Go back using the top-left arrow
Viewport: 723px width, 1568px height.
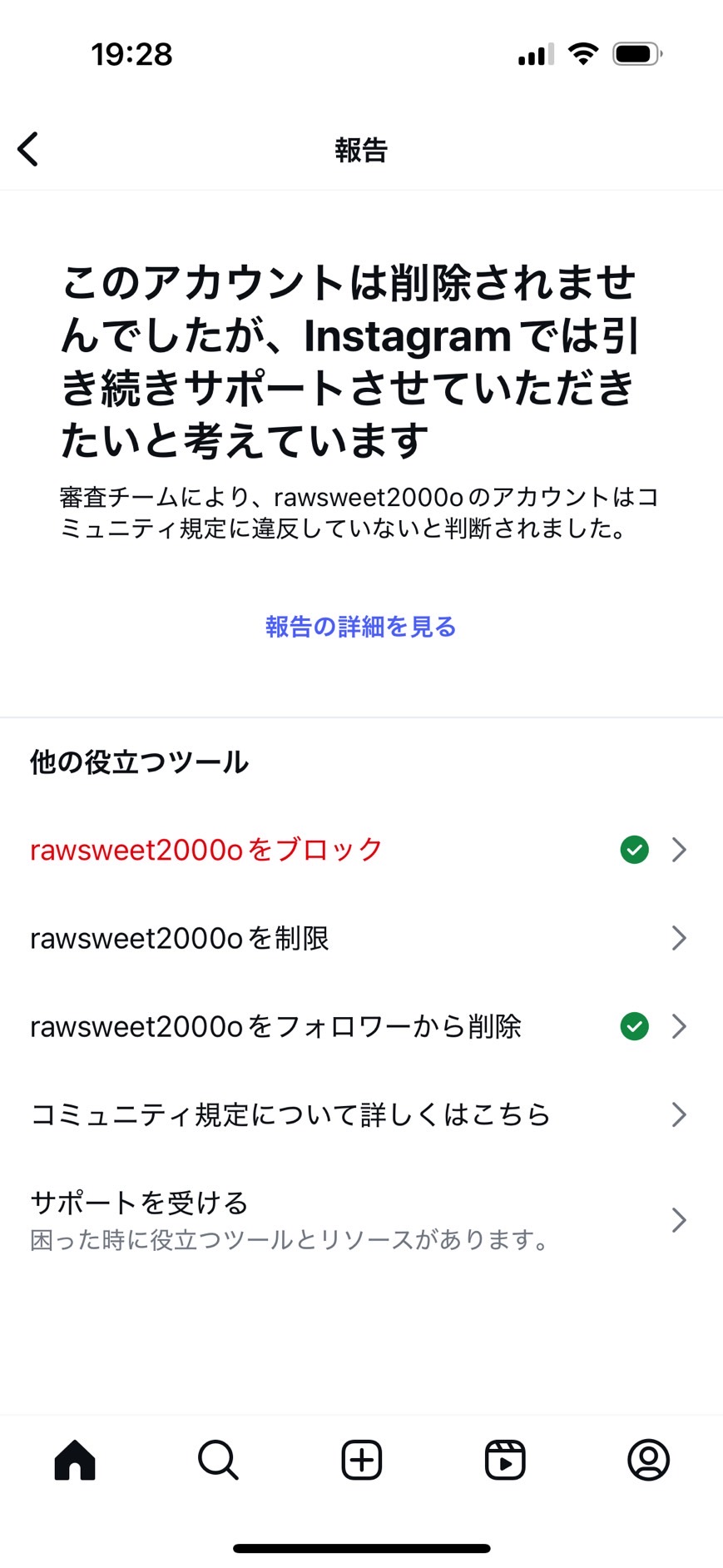point(28,150)
